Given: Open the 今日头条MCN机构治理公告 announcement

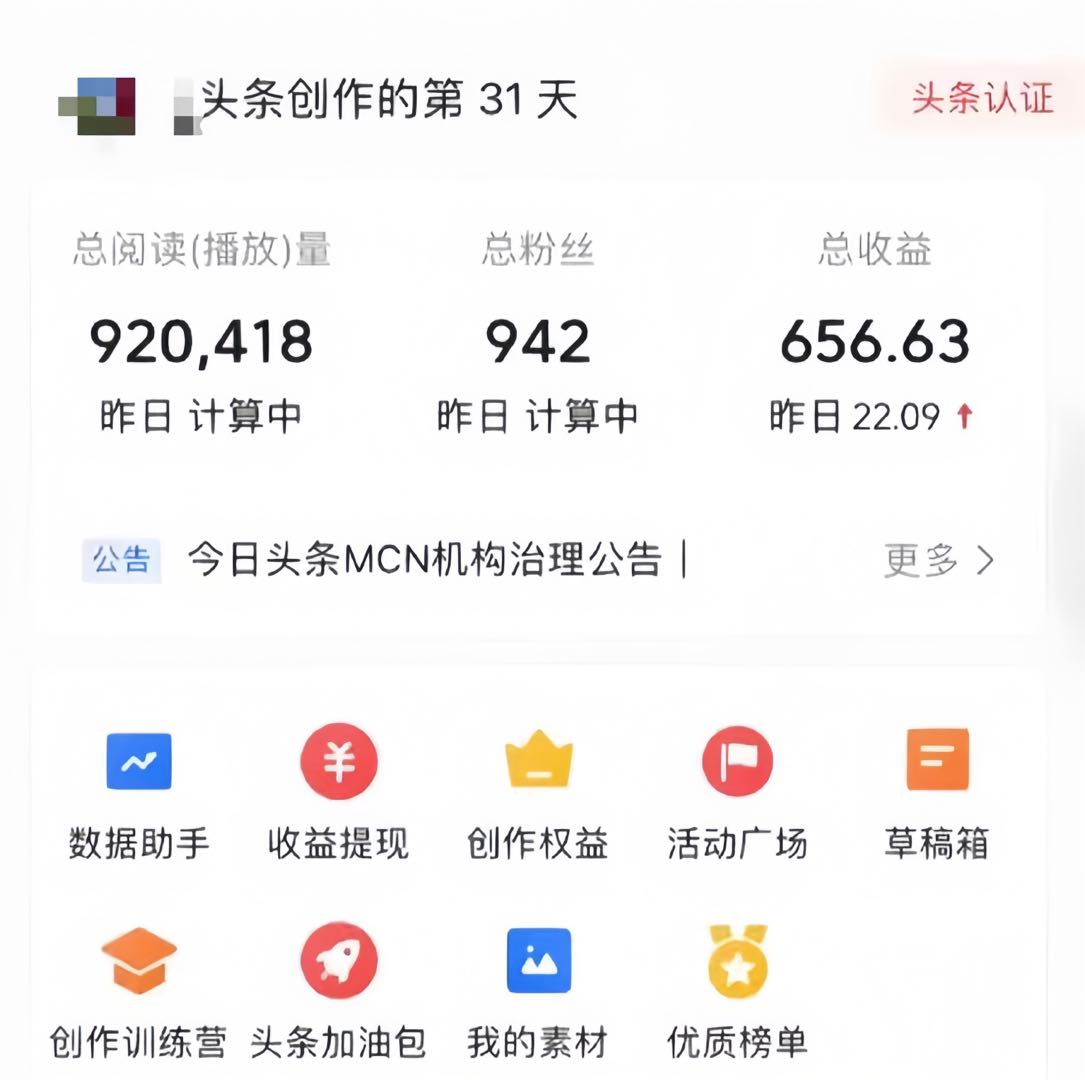Looking at the screenshot, I should (424, 560).
